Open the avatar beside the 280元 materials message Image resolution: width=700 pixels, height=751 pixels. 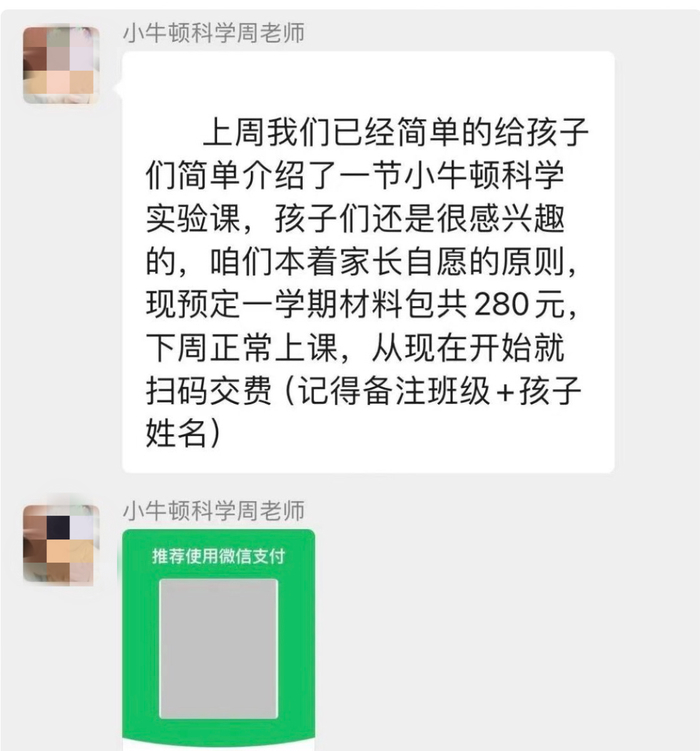(61, 65)
